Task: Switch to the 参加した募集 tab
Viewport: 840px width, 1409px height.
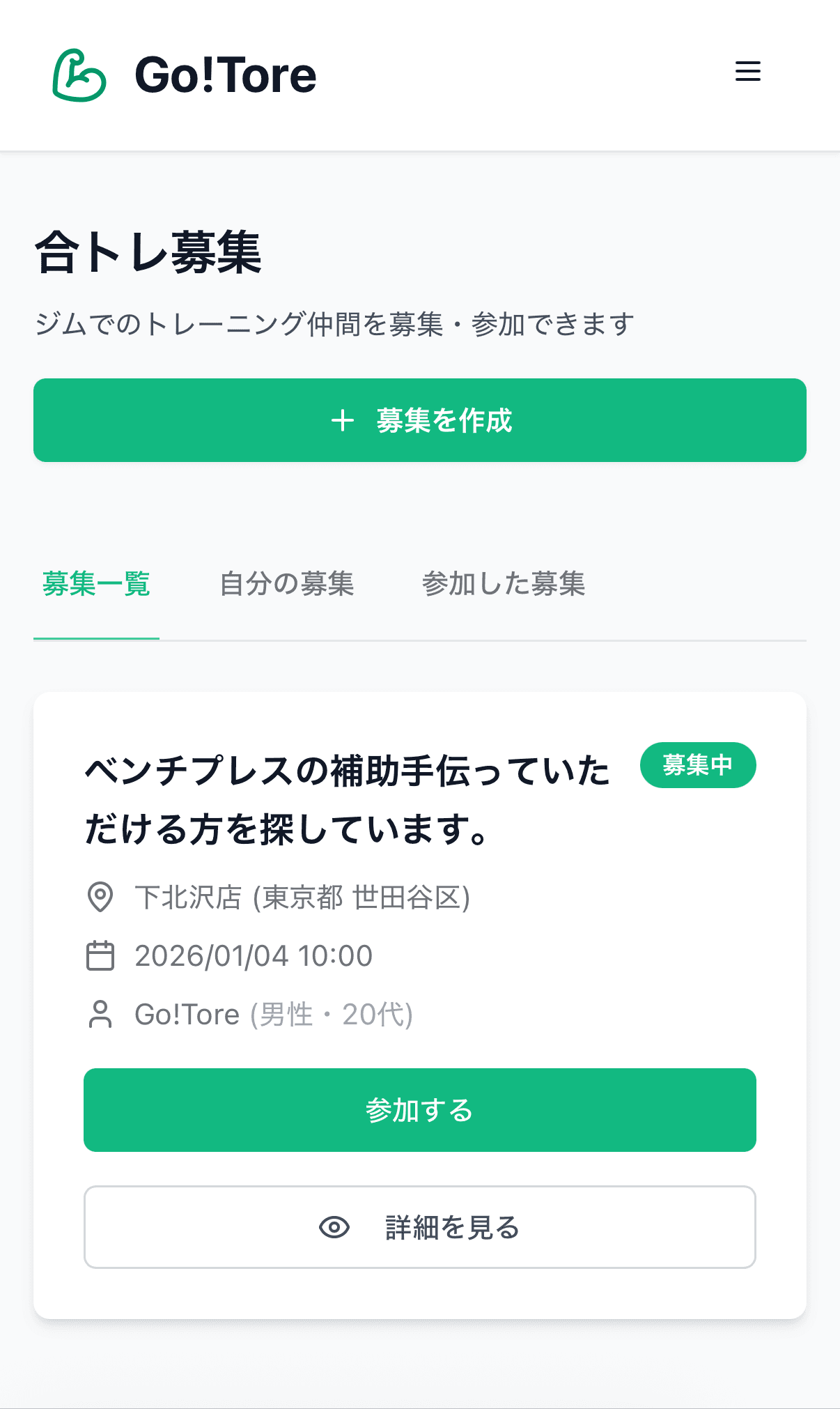Action: pos(505,585)
